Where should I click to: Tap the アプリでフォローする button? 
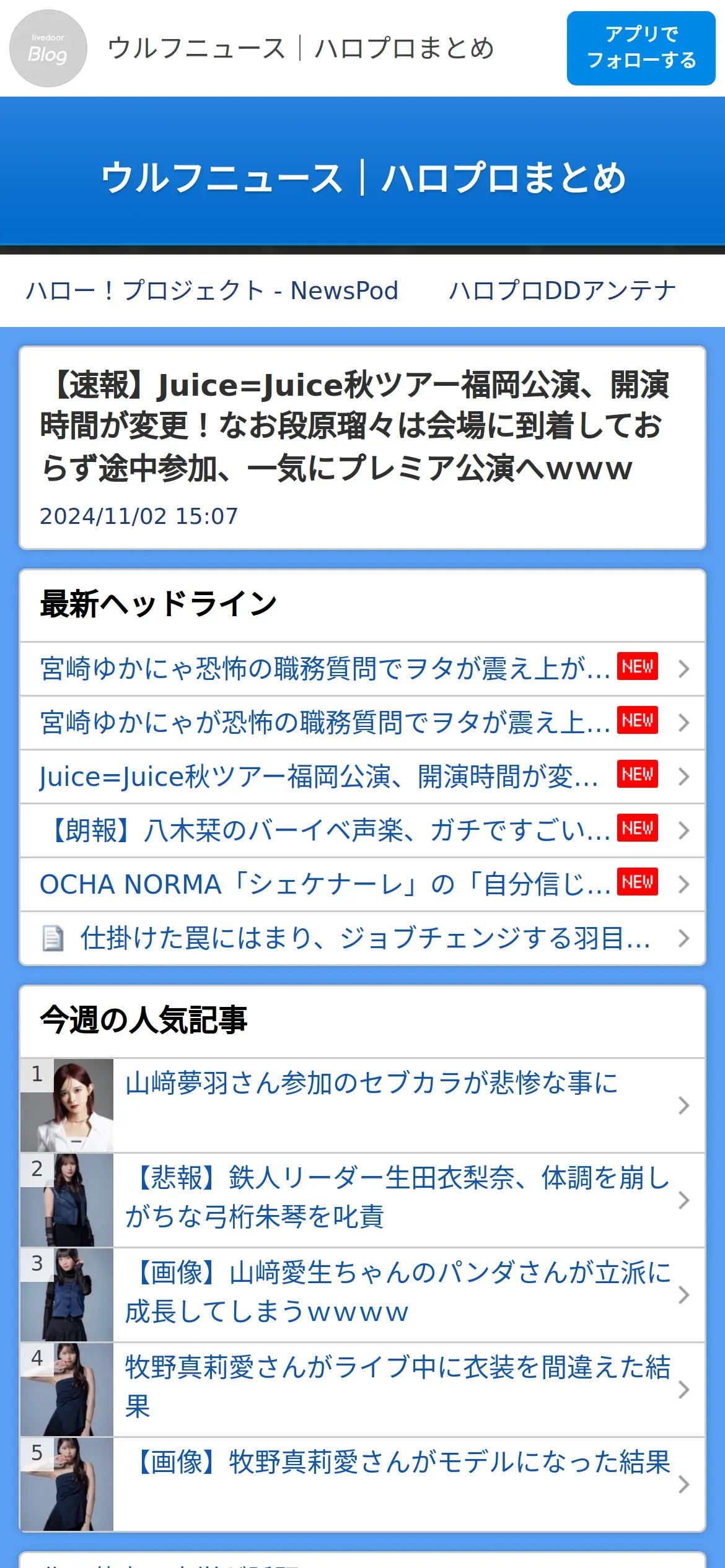pos(641,48)
